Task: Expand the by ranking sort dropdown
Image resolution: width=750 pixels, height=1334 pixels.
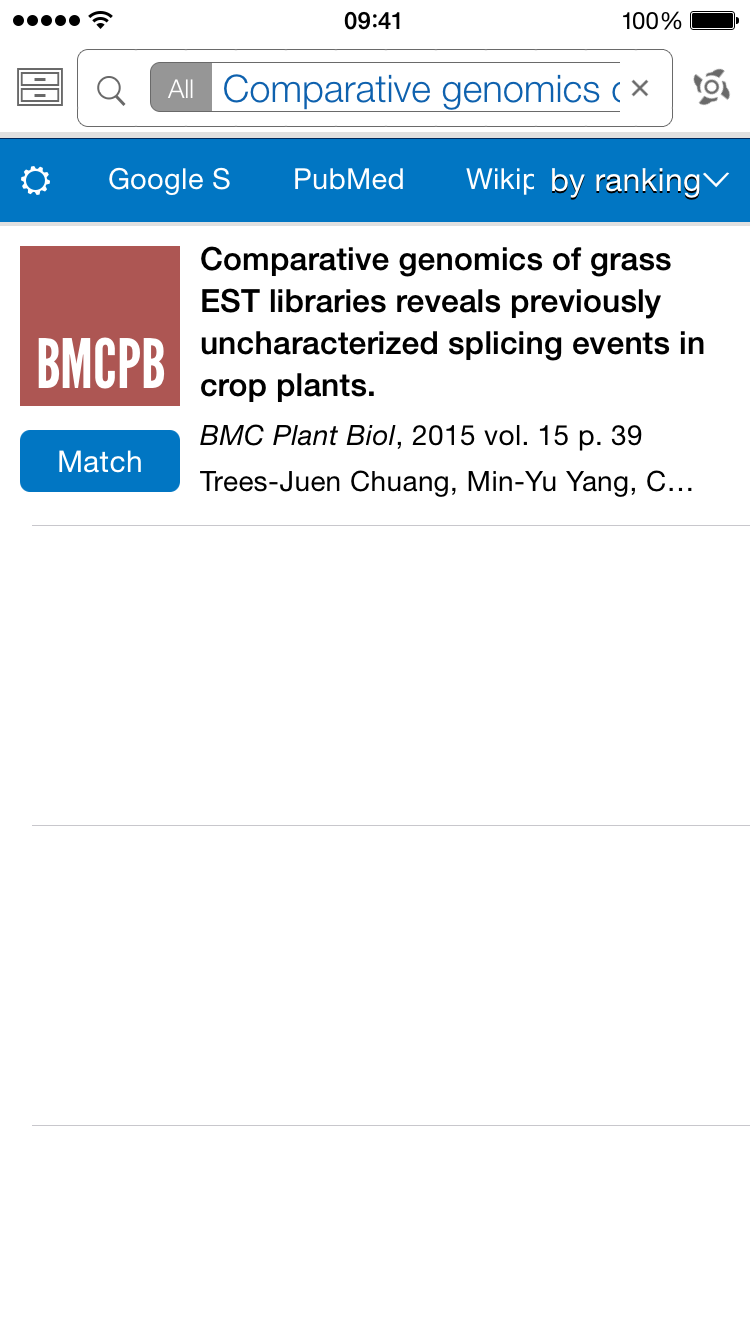Action: pos(640,181)
